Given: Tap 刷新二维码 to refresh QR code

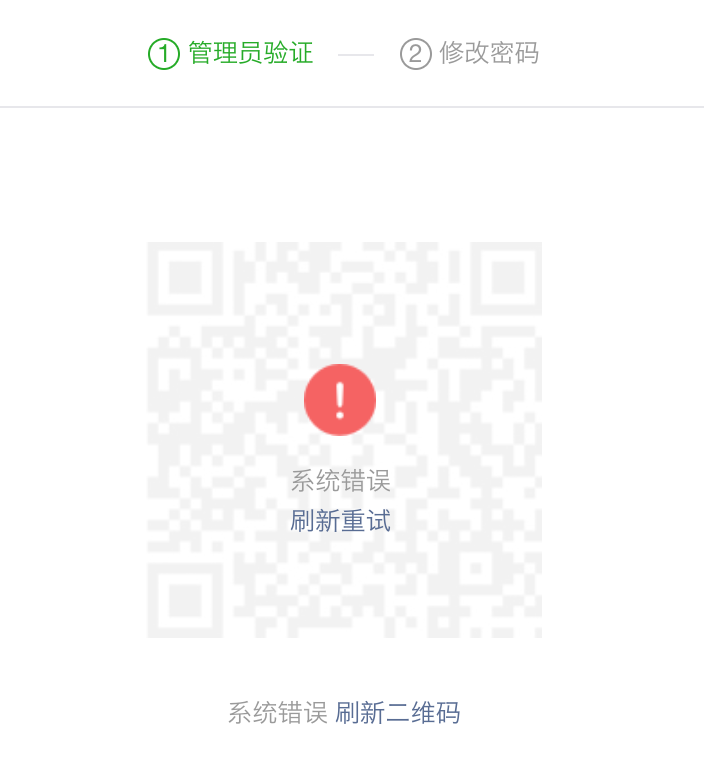Looking at the screenshot, I should 397,713.
